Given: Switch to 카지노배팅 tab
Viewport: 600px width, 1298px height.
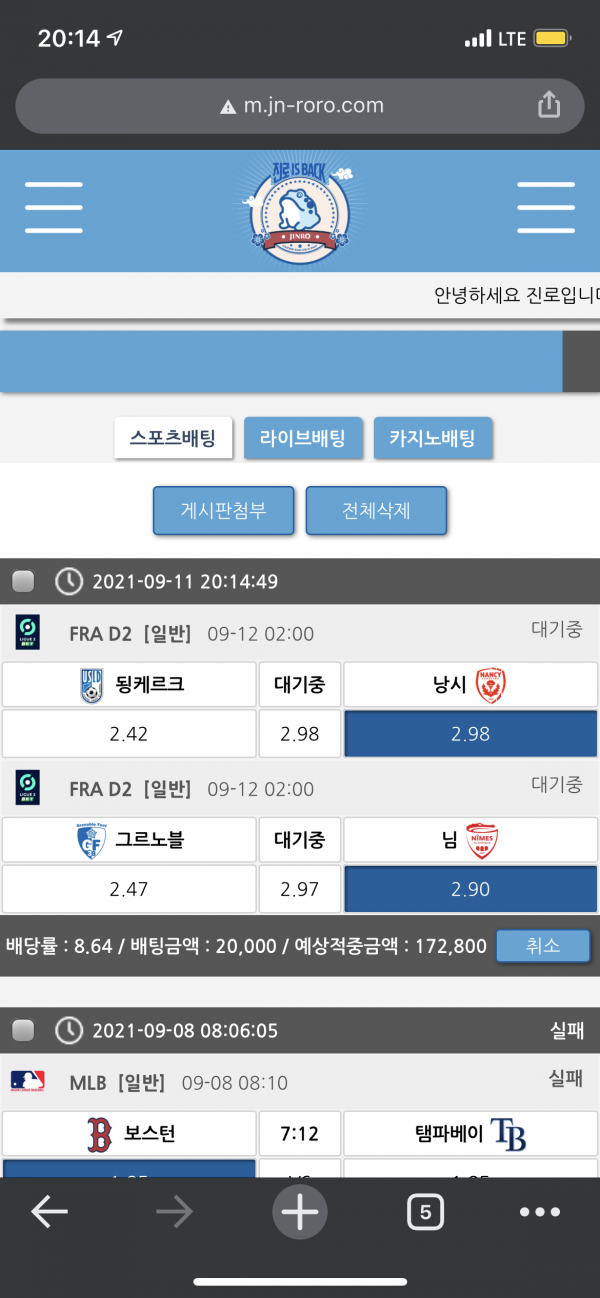Looking at the screenshot, I should (433, 438).
